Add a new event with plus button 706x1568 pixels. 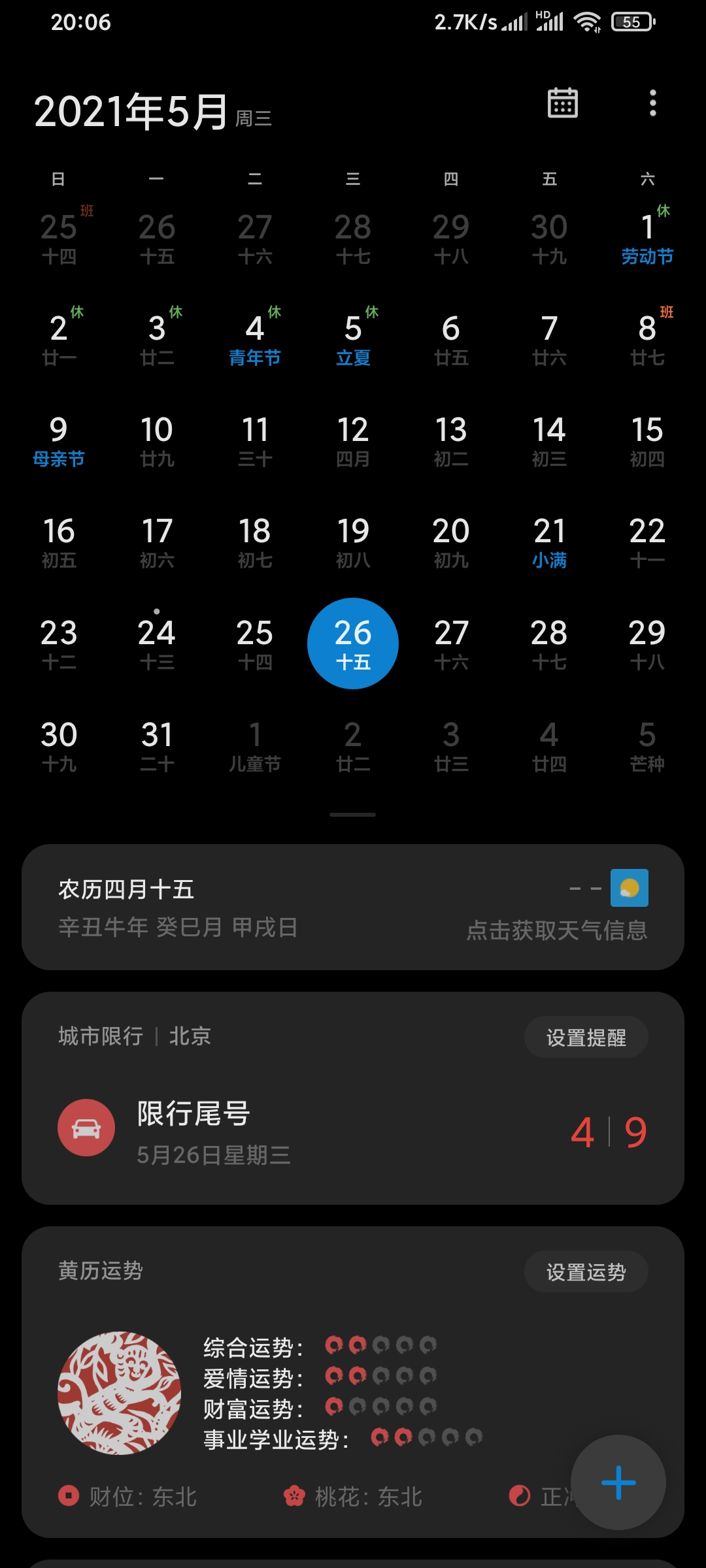(x=618, y=1482)
